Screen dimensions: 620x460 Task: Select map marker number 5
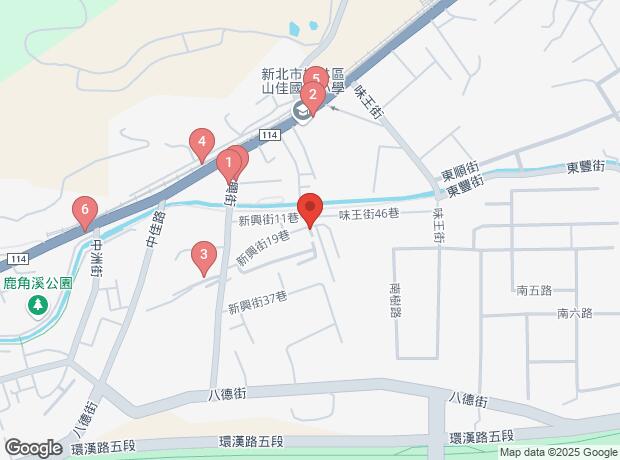click(316, 77)
